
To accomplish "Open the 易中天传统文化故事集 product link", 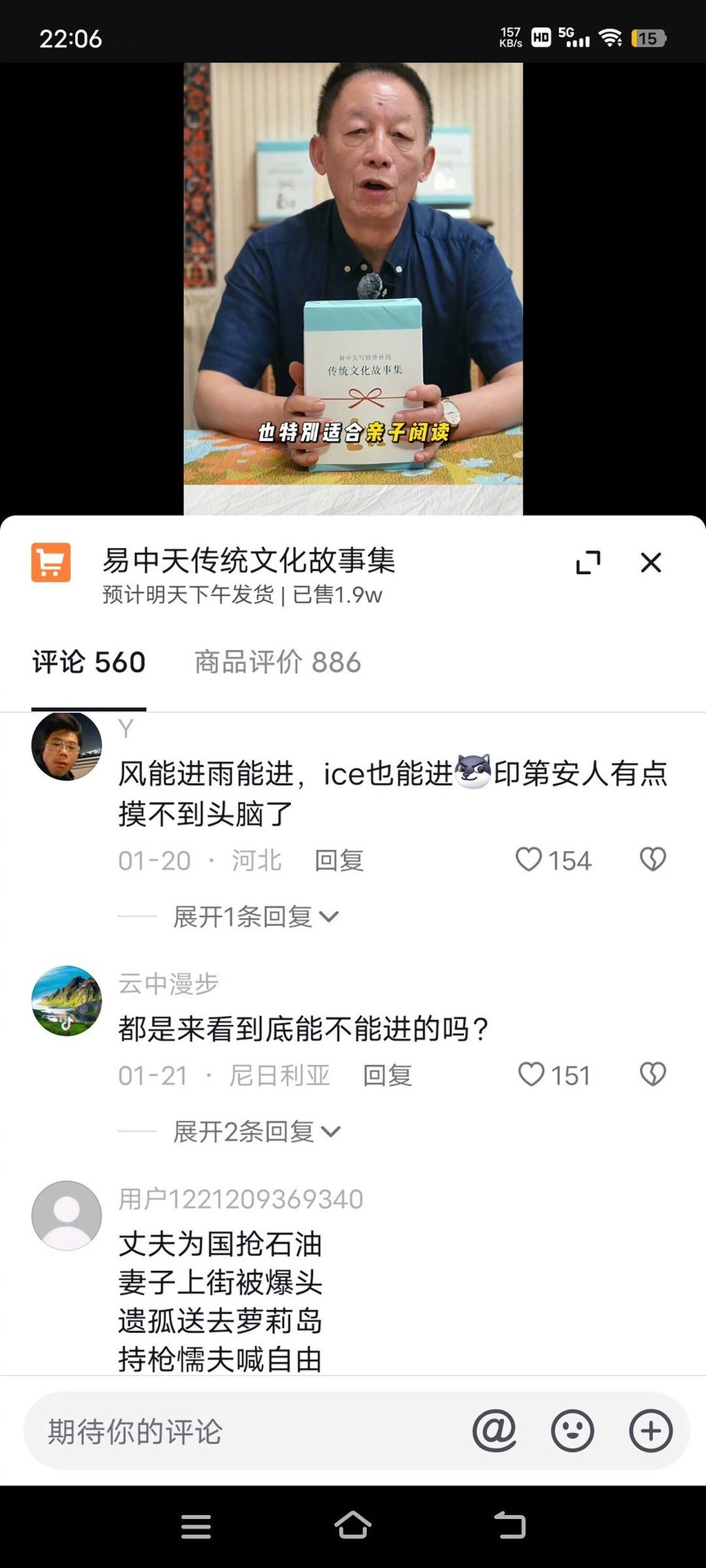I will tap(248, 560).
